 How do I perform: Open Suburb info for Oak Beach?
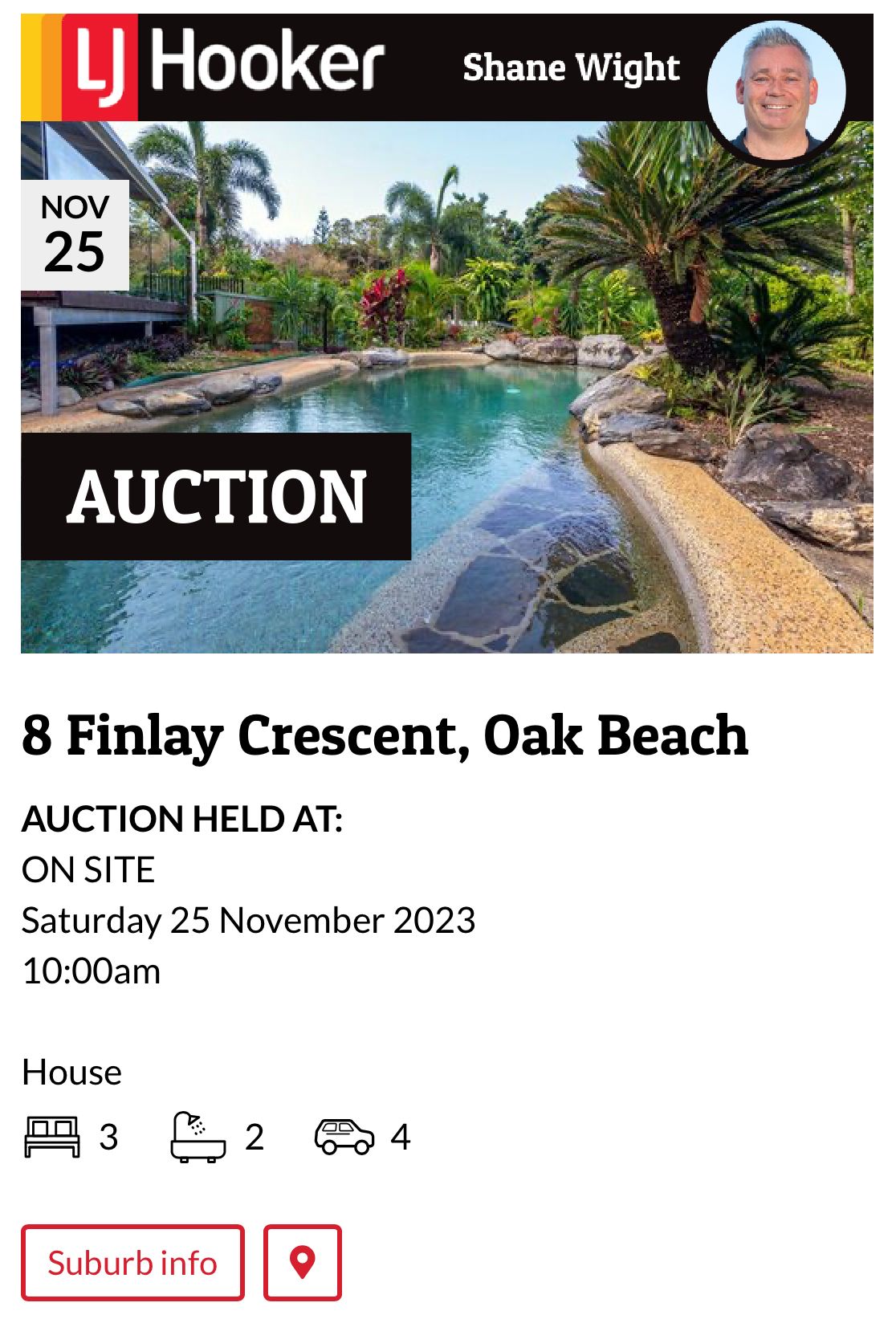[x=132, y=1263]
